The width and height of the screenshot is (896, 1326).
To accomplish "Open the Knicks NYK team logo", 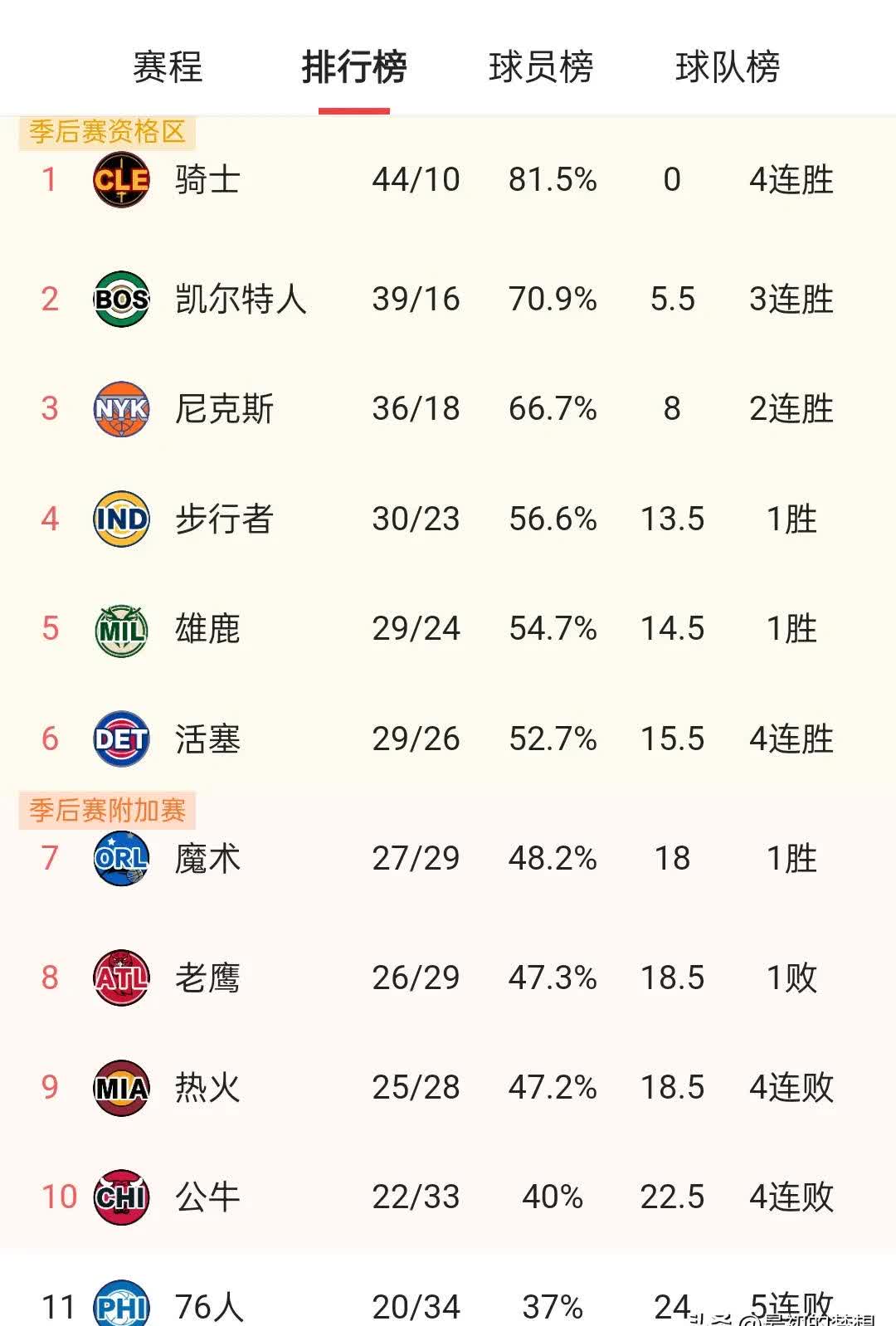I will pos(121,408).
